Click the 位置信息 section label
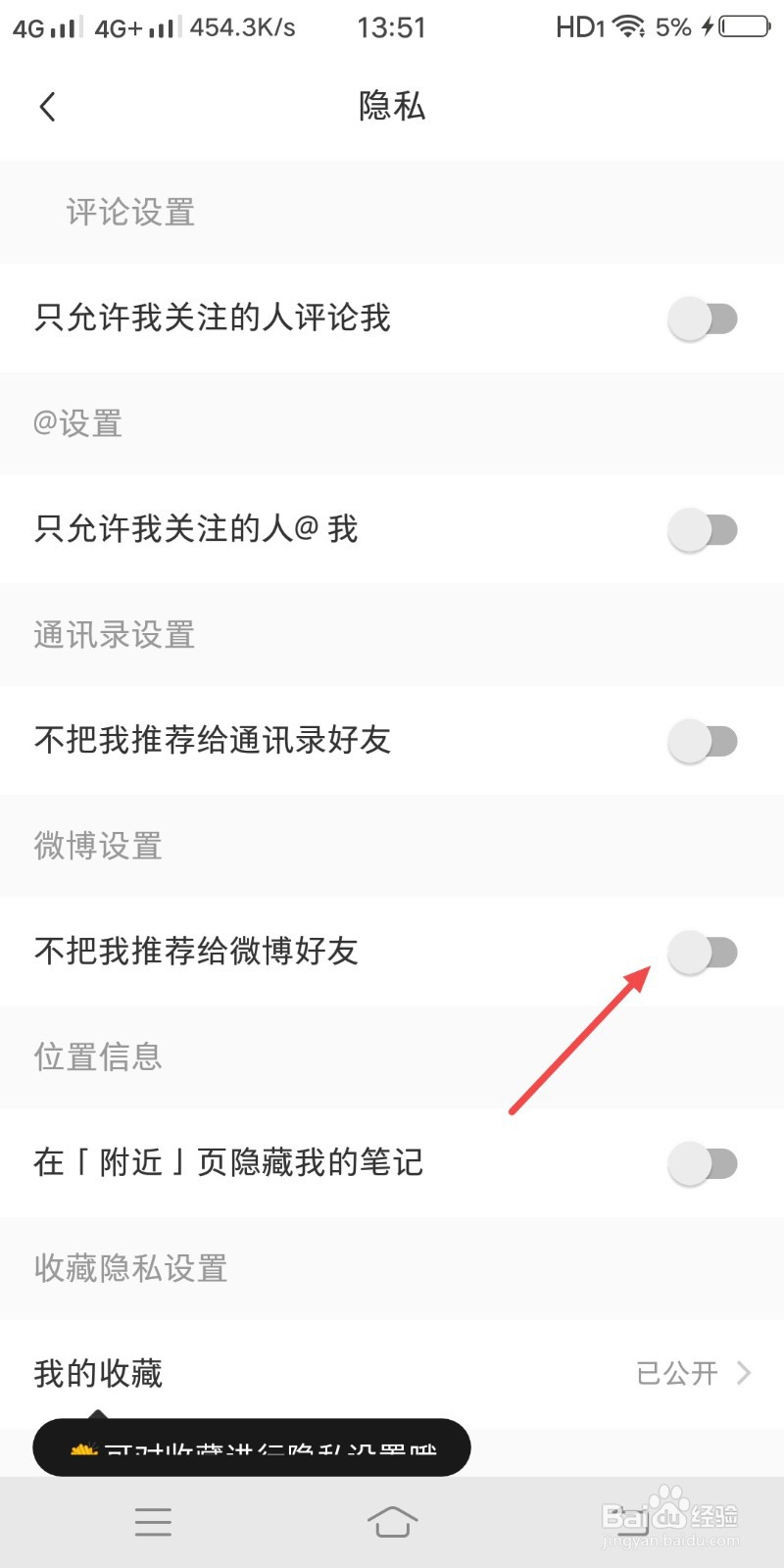The image size is (784, 1568). coord(96,1057)
